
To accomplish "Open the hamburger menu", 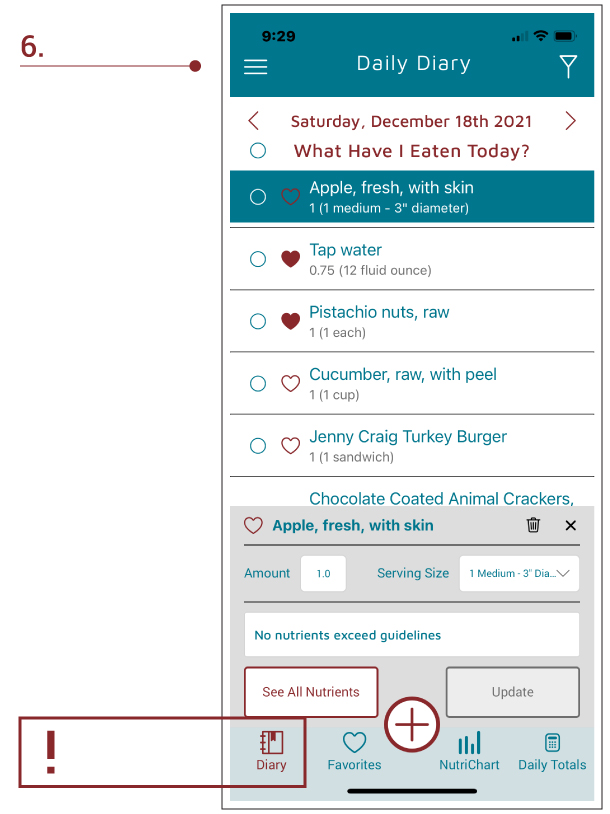I will 255,66.
